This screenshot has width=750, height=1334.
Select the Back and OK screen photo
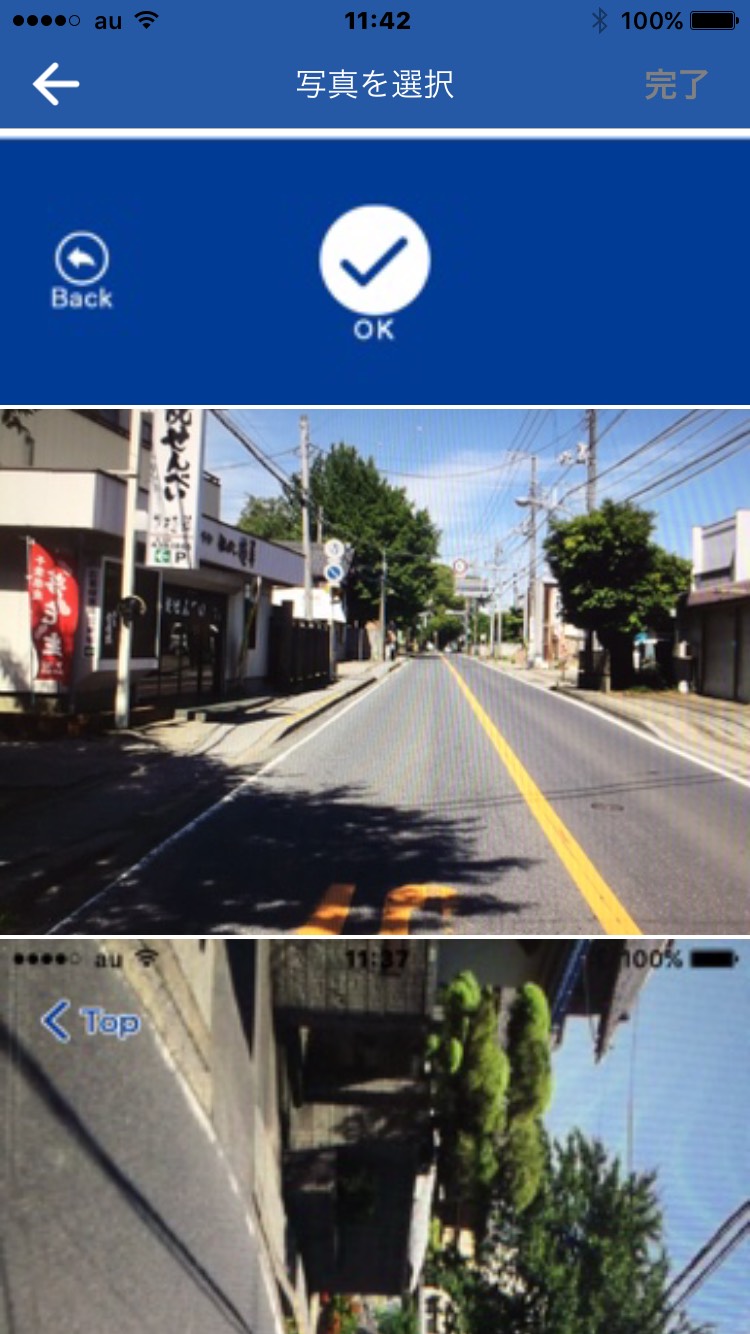(375, 271)
